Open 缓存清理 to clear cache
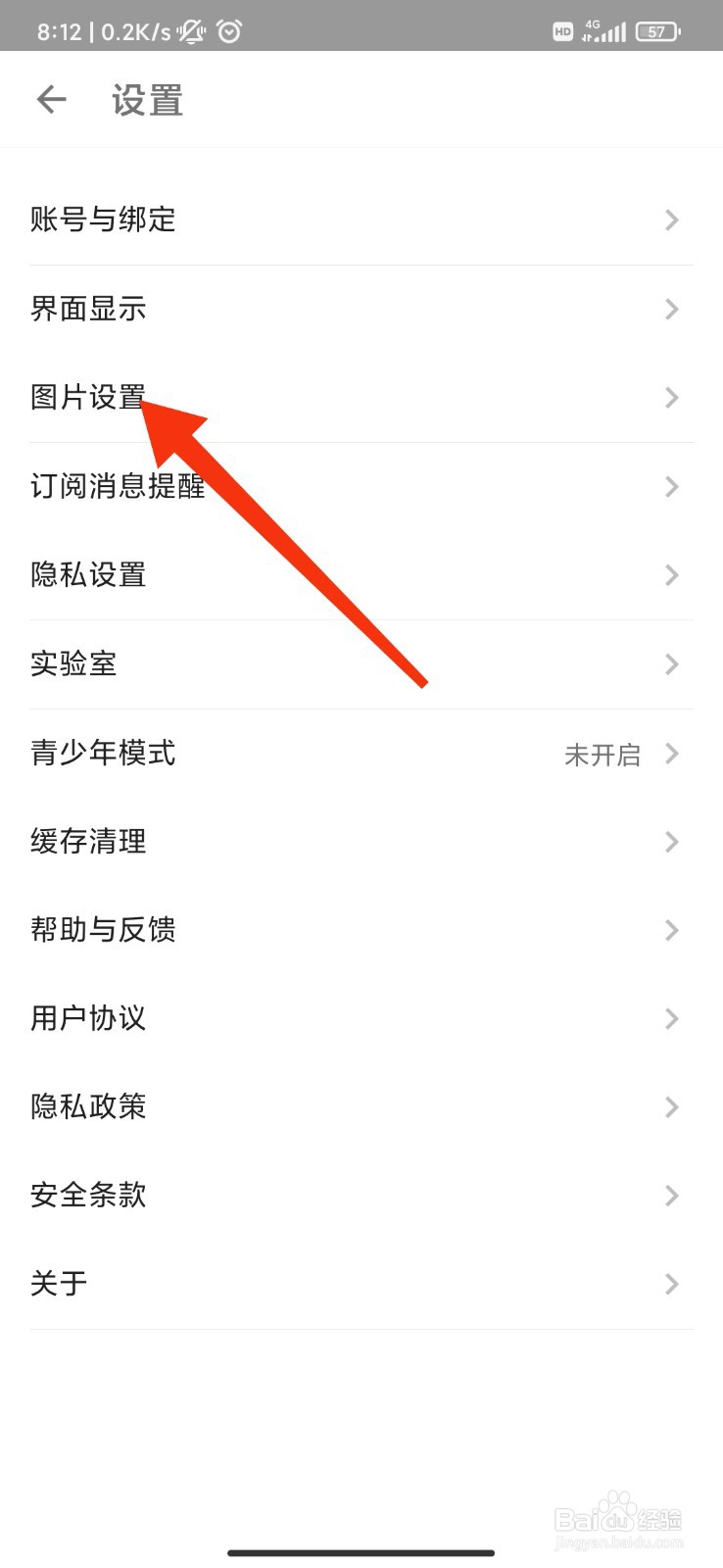723x1568 pixels. click(x=361, y=841)
